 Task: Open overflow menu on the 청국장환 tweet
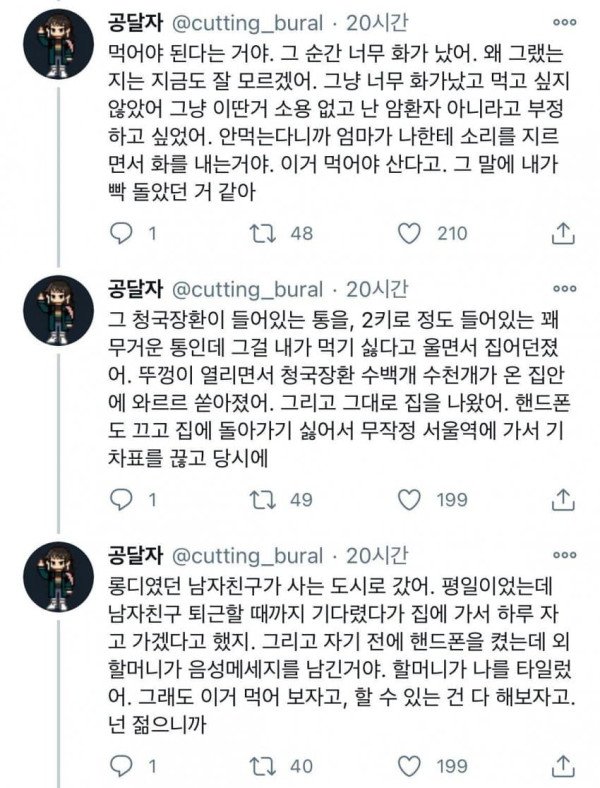(565, 288)
